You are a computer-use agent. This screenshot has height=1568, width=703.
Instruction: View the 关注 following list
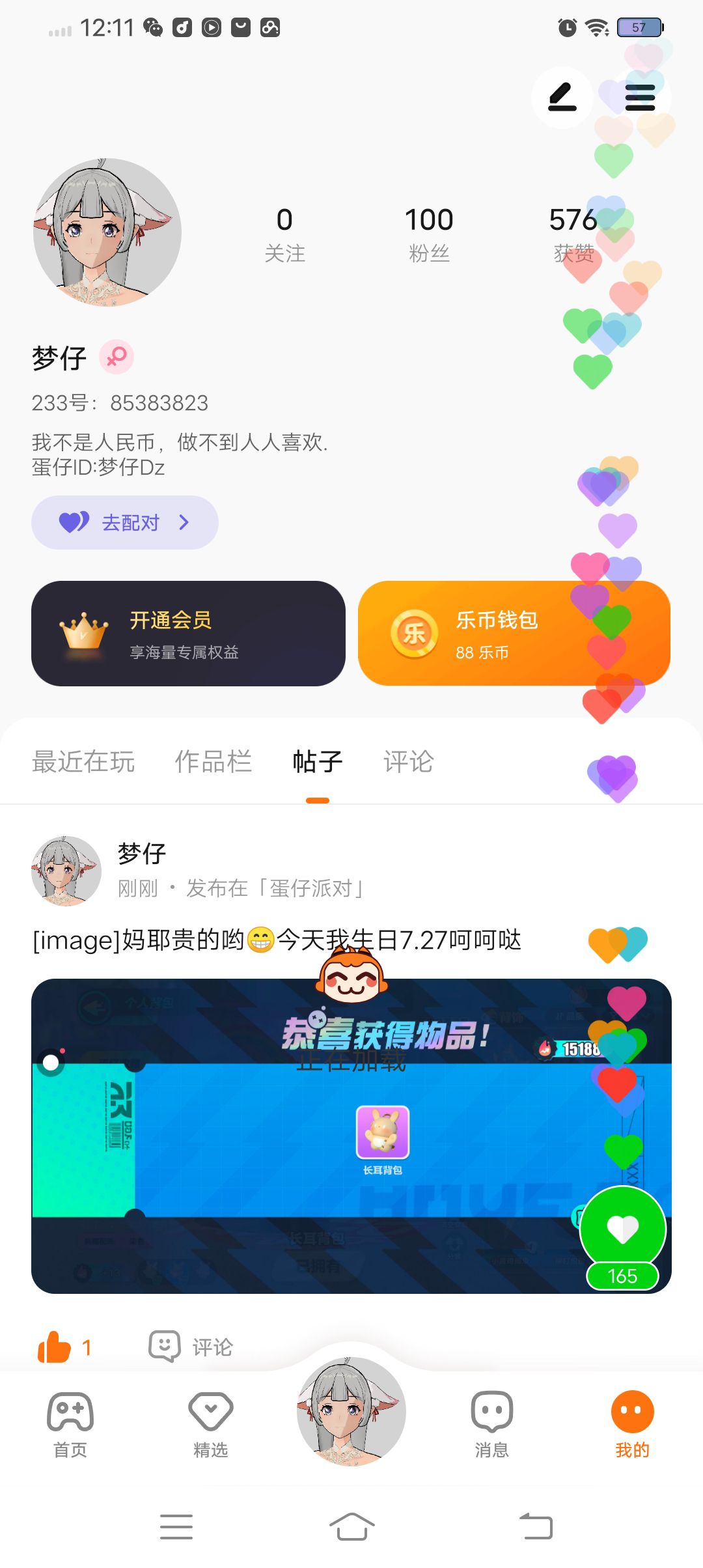click(x=284, y=234)
